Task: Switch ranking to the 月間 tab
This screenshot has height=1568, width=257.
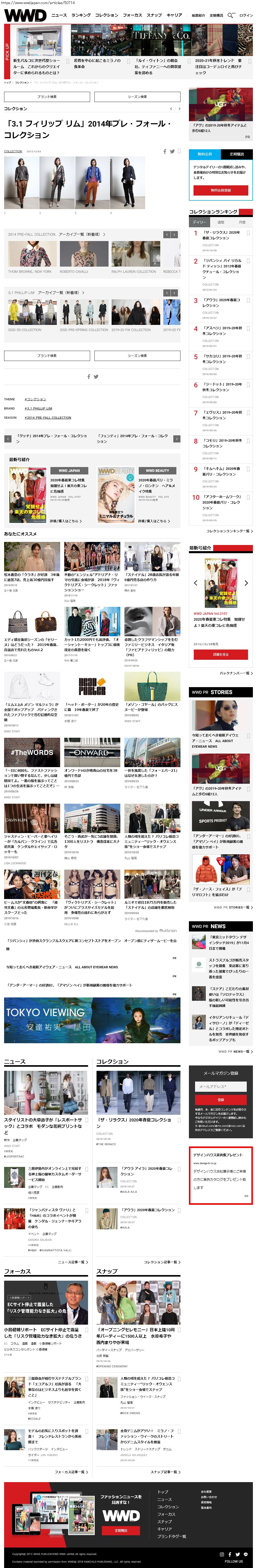Action: (x=242, y=222)
